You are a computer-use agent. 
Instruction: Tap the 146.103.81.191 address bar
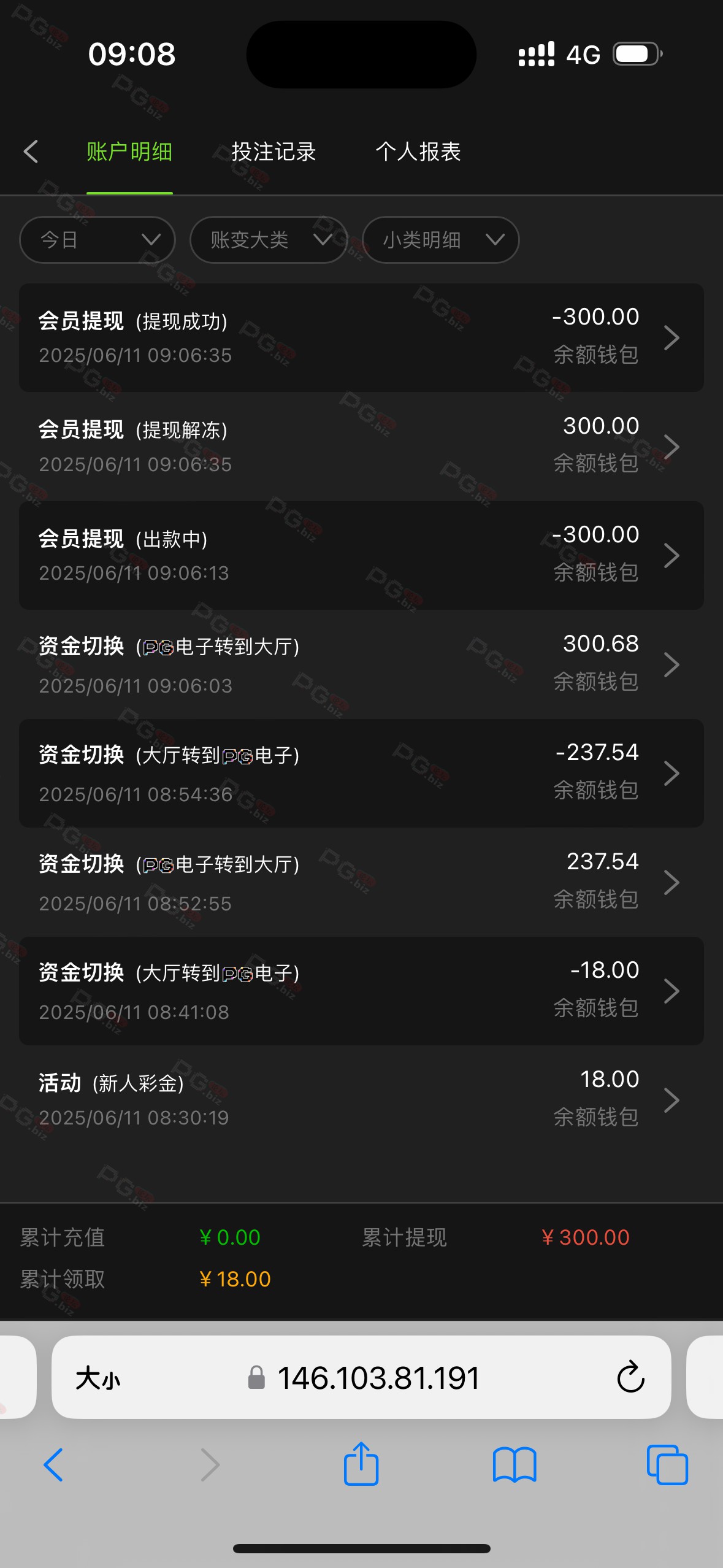coord(378,1378)
